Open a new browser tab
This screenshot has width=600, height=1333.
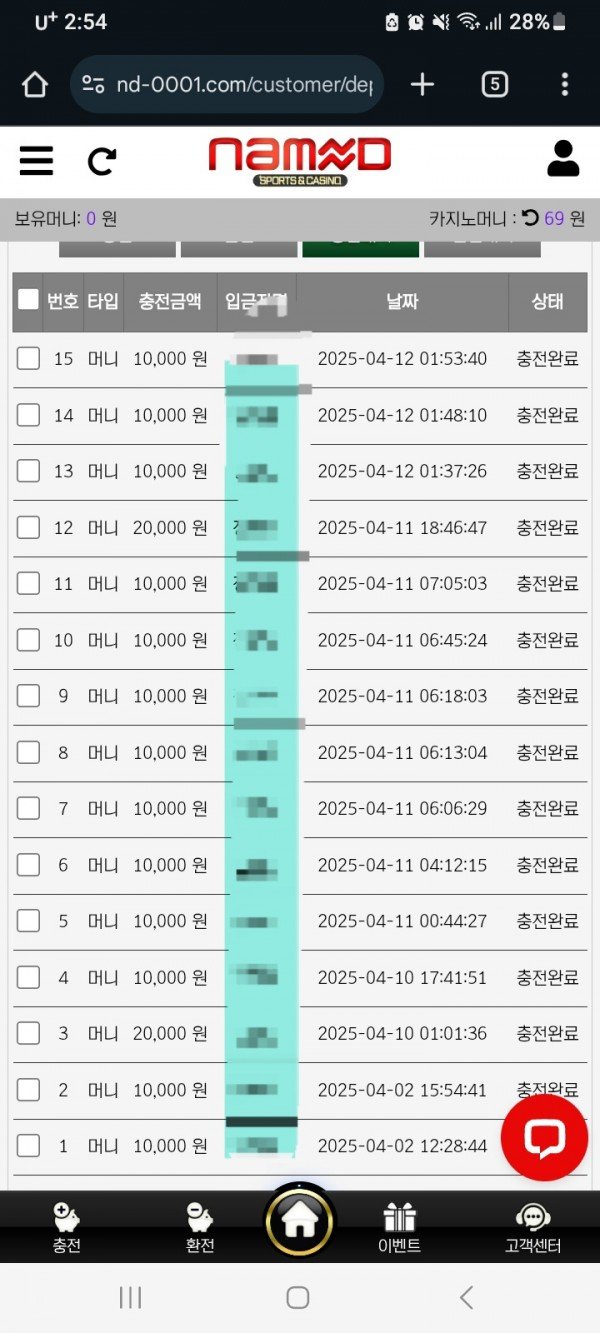pos(422,84)
